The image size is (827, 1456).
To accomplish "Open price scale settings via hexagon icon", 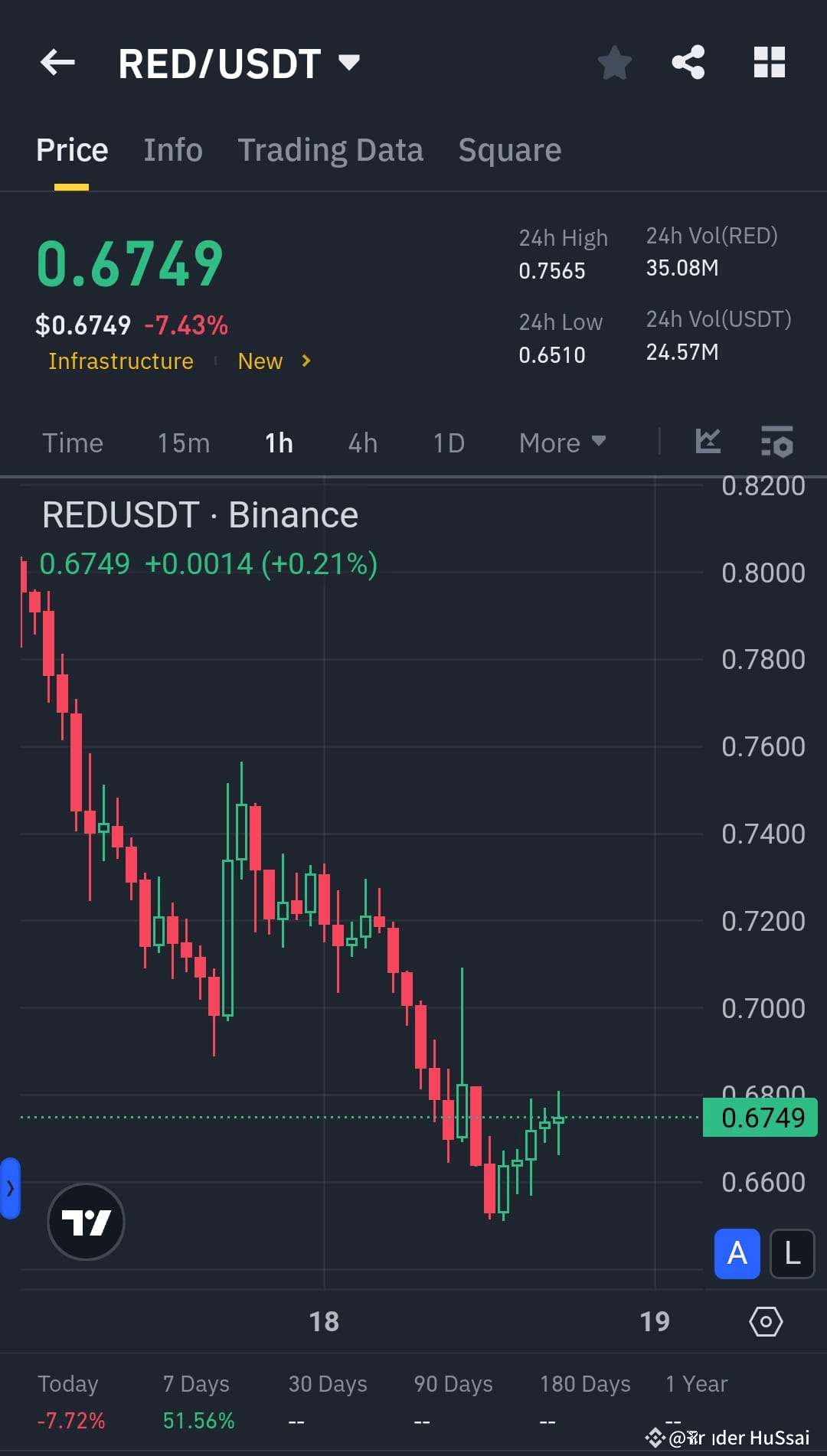I will [765, 1321].
